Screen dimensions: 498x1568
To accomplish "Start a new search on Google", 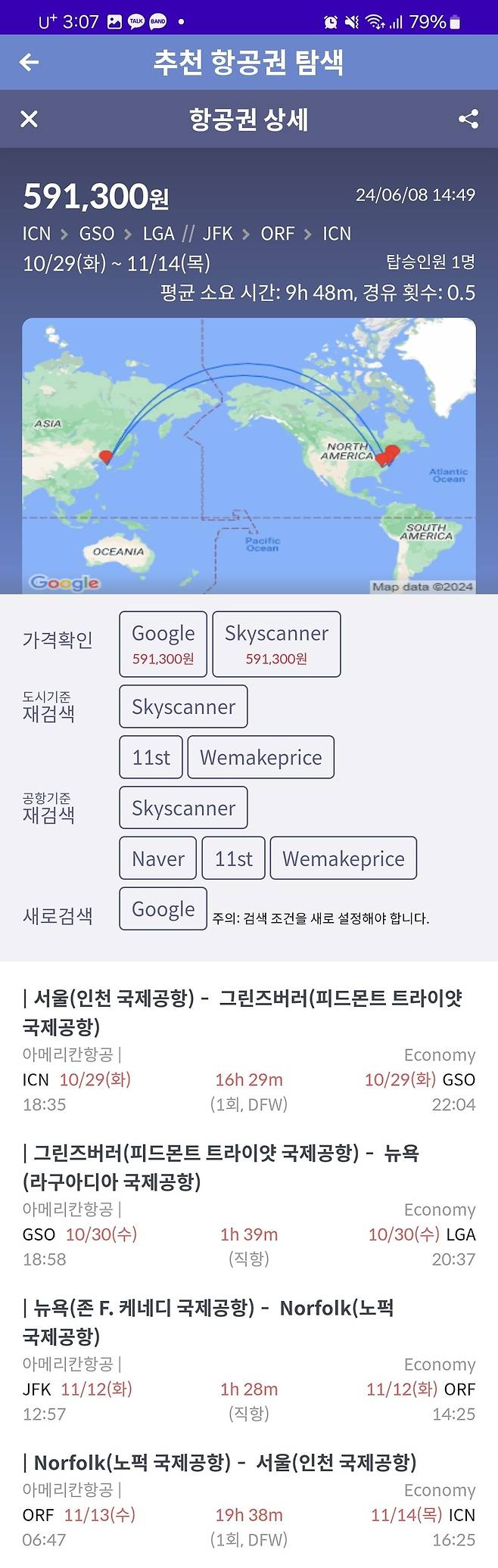I will click(x=163, y=909).
